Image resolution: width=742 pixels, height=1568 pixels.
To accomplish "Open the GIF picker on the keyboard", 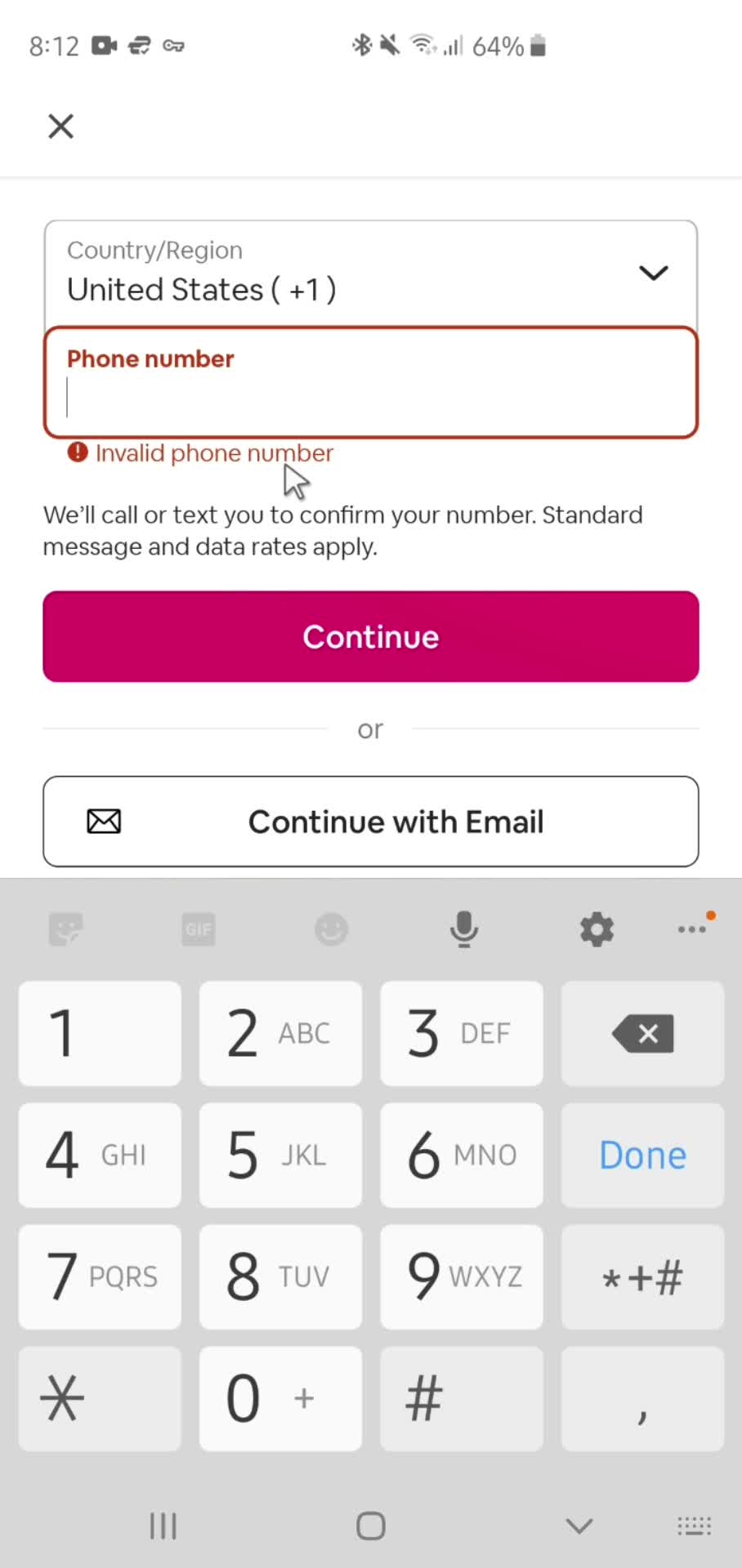I will pyautogui.click(x=198, y=929).
